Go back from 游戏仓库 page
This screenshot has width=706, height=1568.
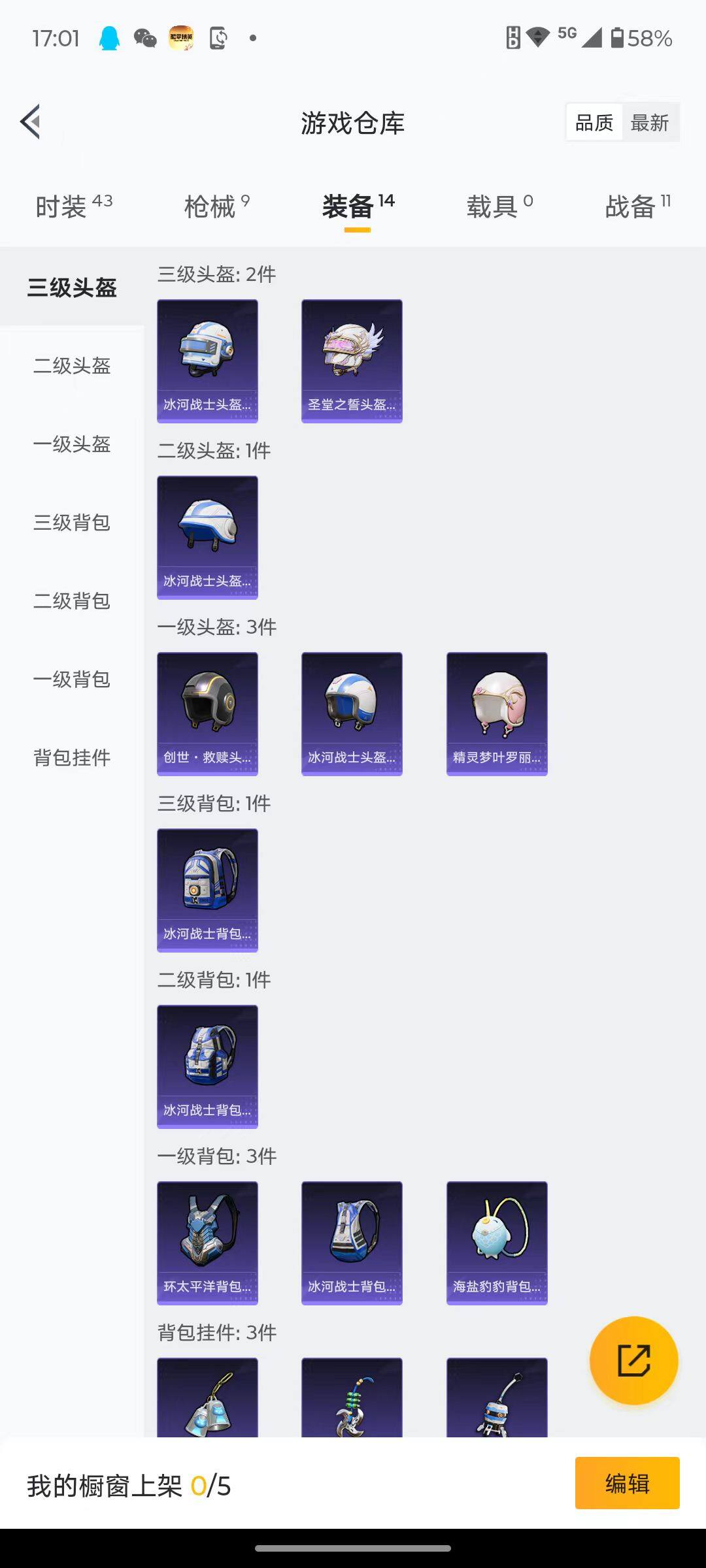click(x=31, y=122)
